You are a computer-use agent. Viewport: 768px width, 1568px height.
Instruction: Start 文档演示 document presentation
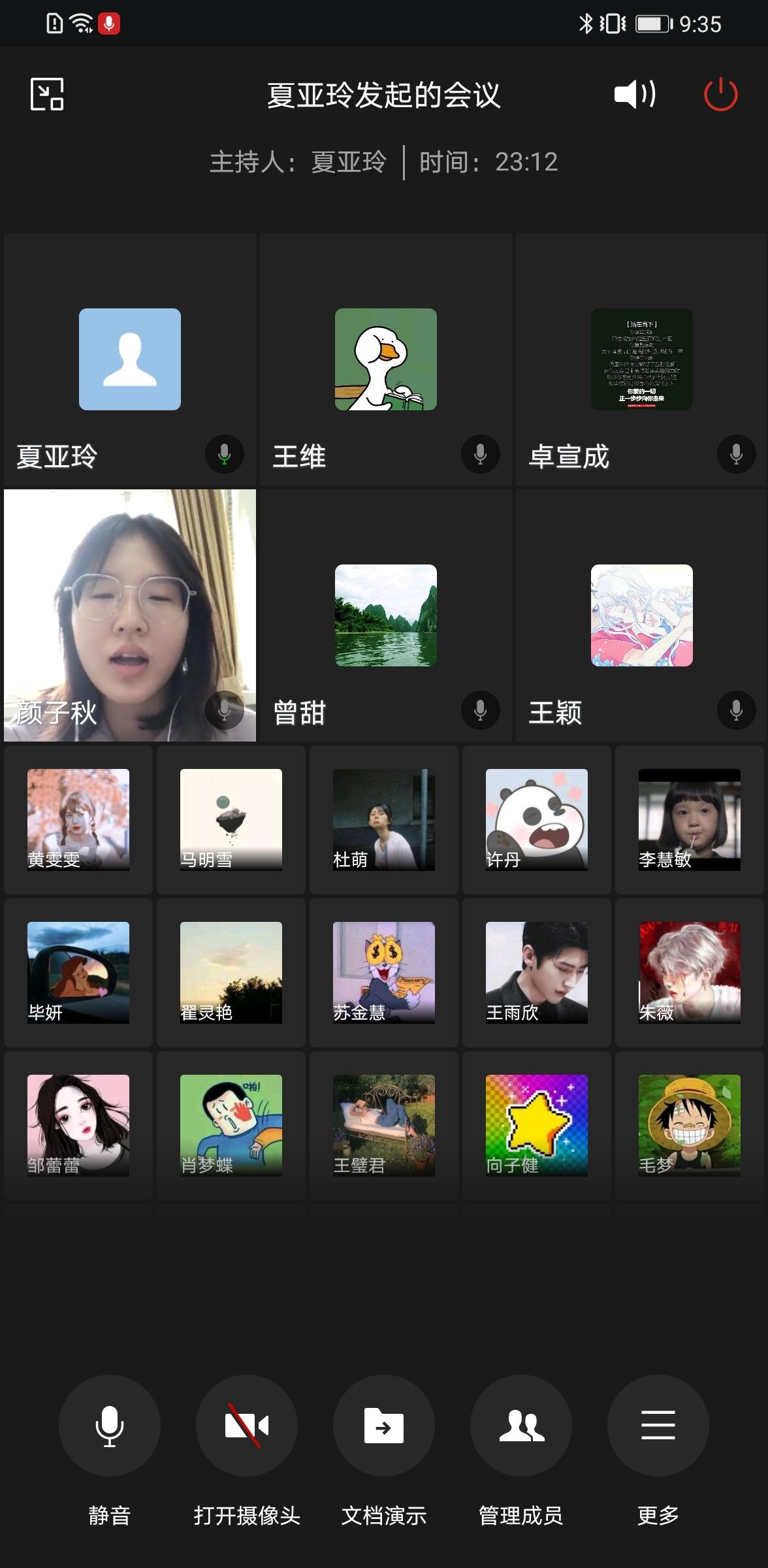pos(384,1425)
